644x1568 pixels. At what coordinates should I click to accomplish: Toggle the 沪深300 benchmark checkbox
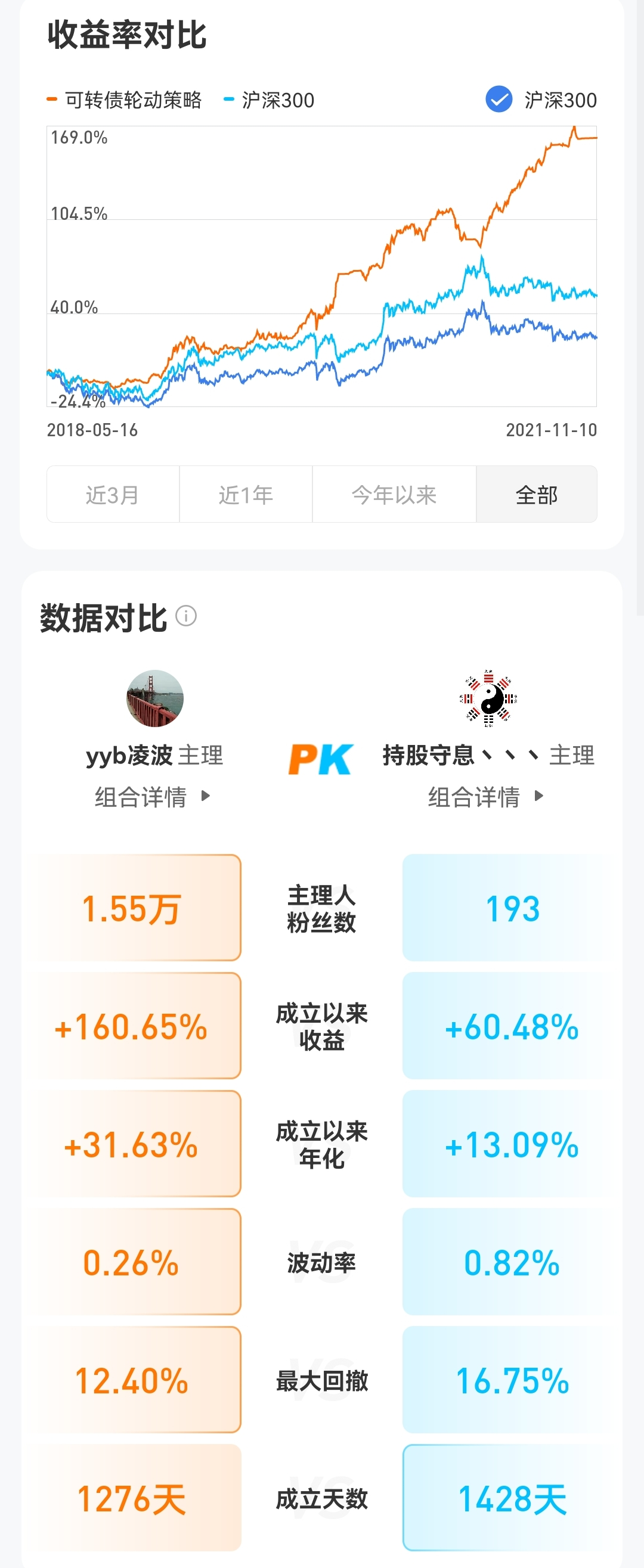(x=499, y=99)
